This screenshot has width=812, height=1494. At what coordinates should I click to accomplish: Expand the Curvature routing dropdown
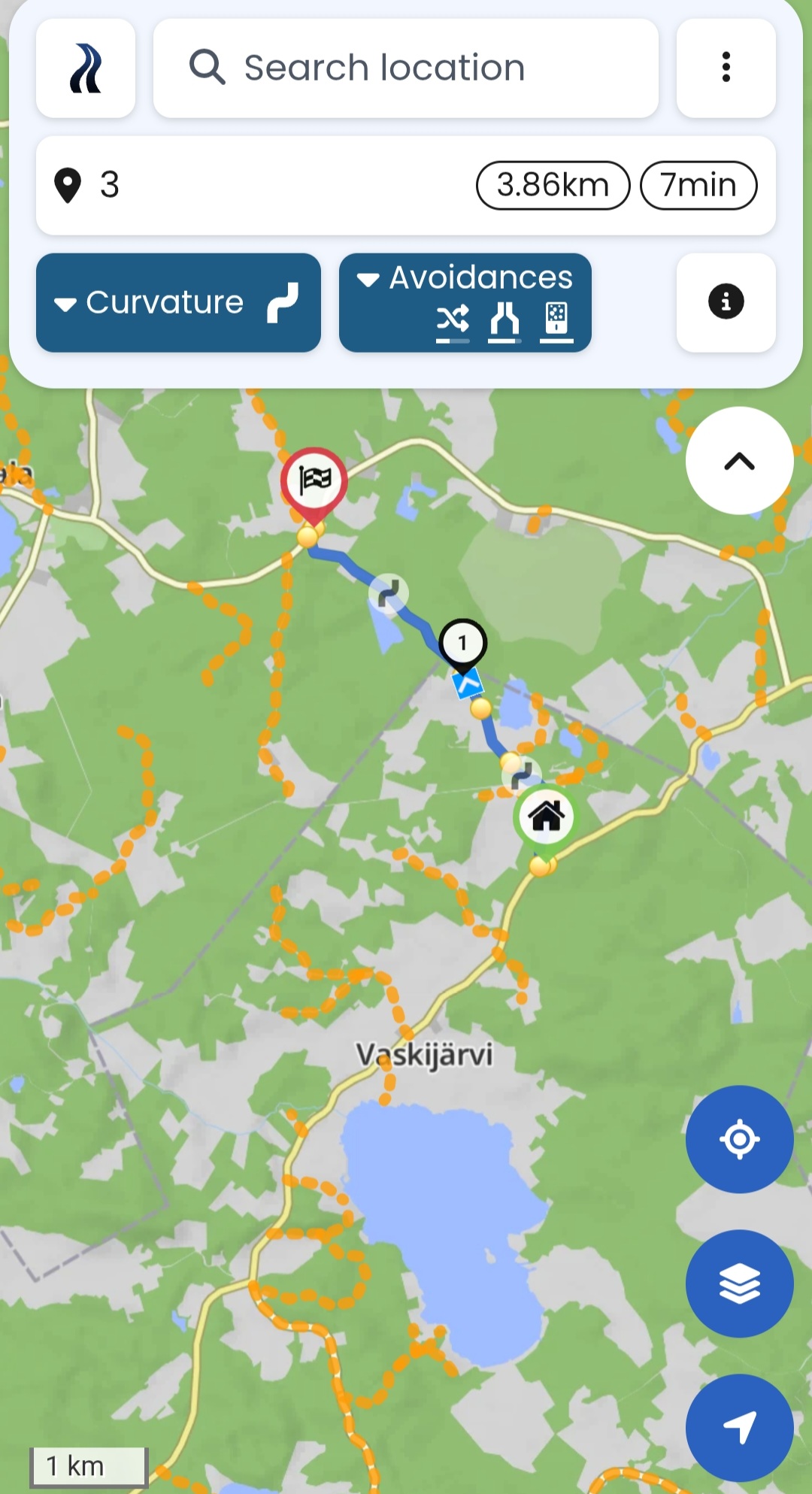(178, 303)
